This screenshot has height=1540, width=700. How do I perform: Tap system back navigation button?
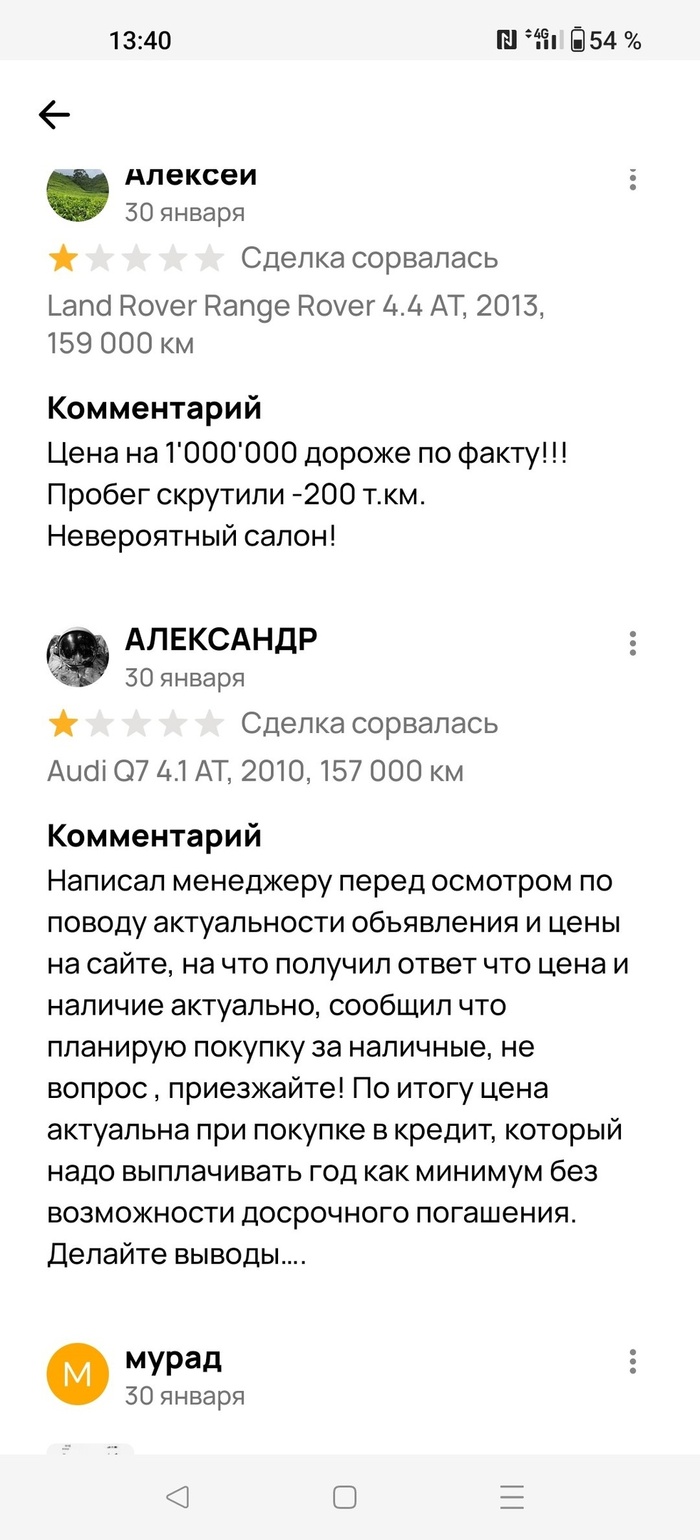(x=177, y=1496)
